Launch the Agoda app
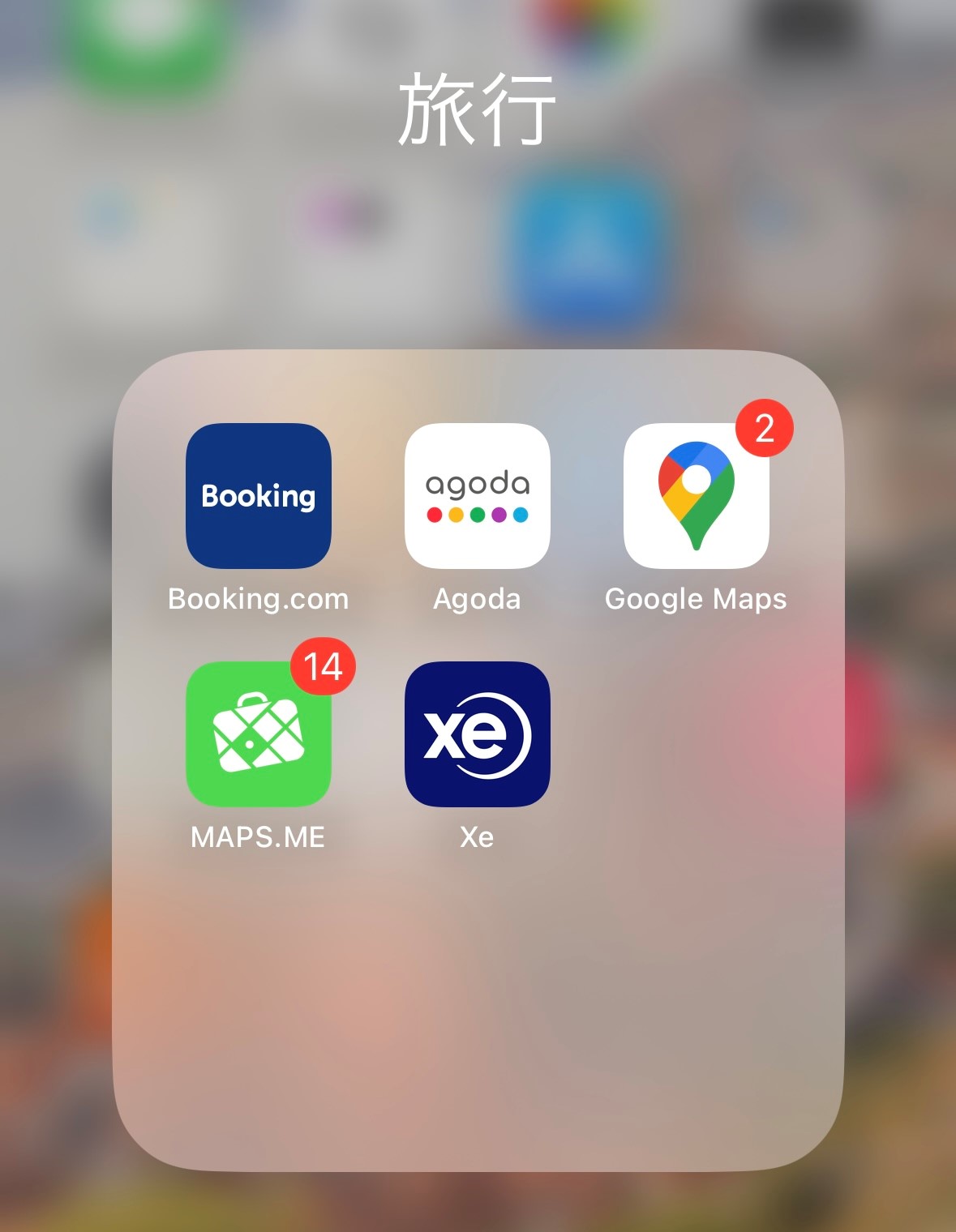The image size is (956, 1232). point(477,495)
